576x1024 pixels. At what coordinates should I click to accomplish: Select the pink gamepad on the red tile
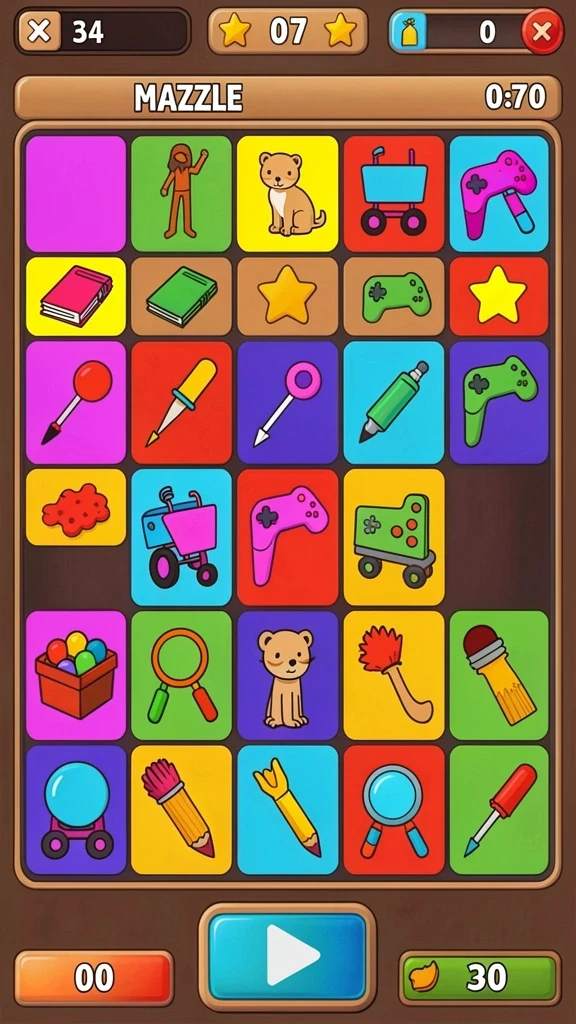287,537
